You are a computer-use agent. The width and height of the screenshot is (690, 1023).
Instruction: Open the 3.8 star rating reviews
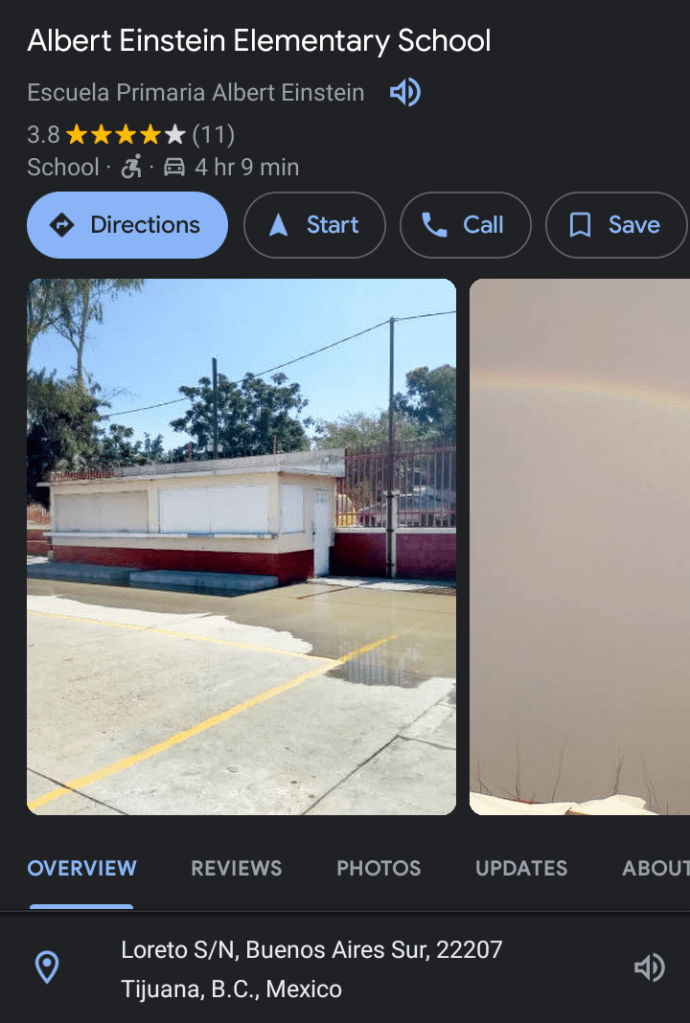tap(130, 134)
